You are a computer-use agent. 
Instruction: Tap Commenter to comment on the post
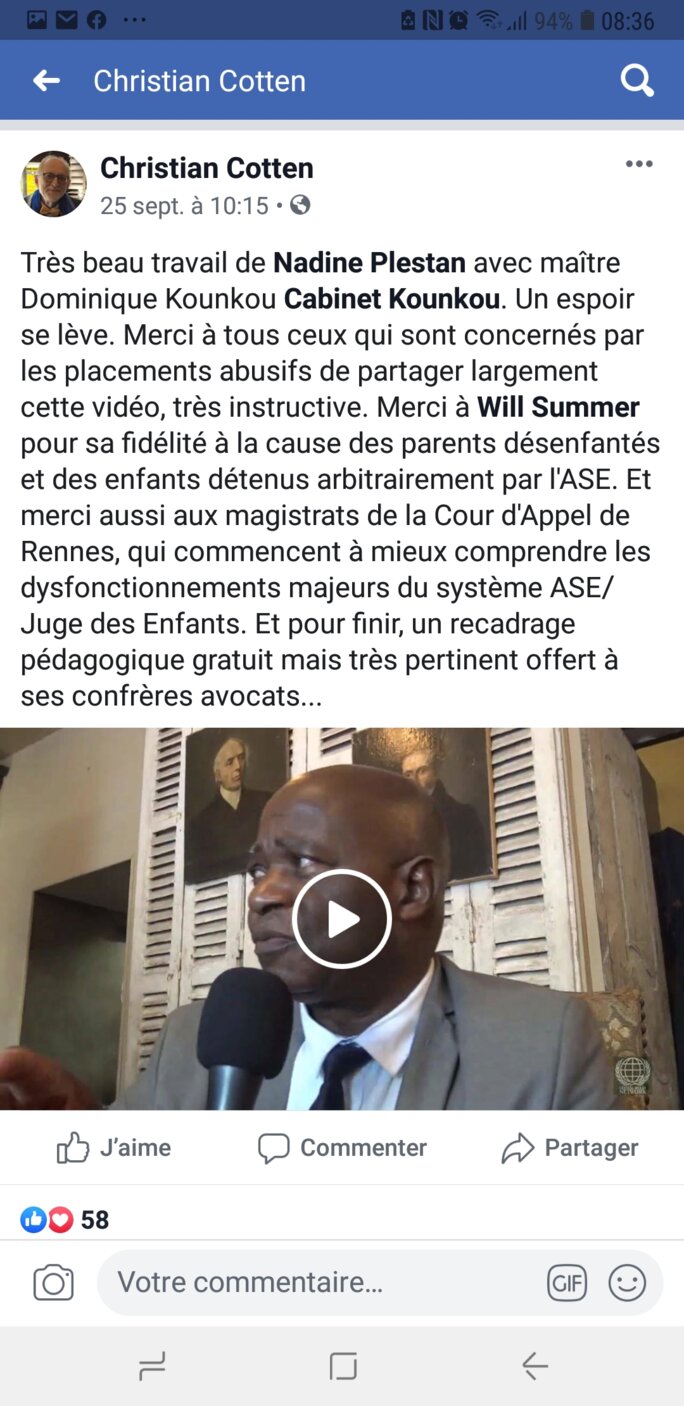pos(342,1148)
